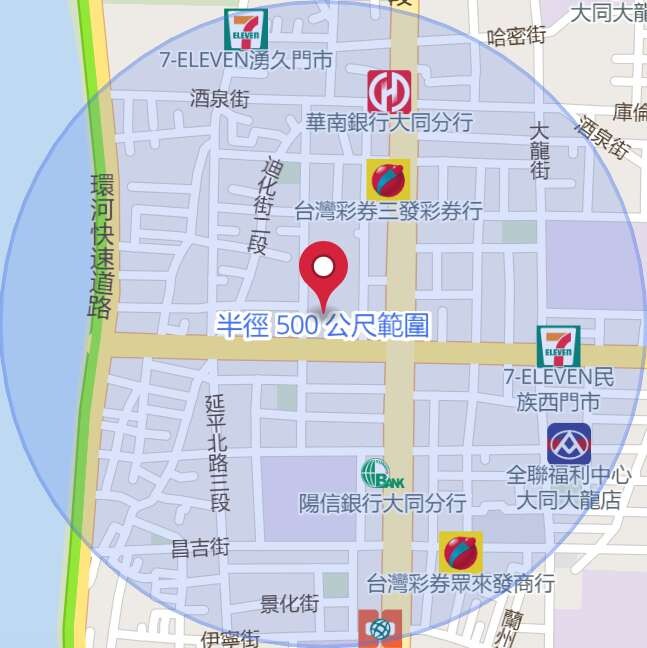Viewport: 647px width, 648px height.
Task: Open the 華南銀行大同分行 map marker
Action: point(389,92)
